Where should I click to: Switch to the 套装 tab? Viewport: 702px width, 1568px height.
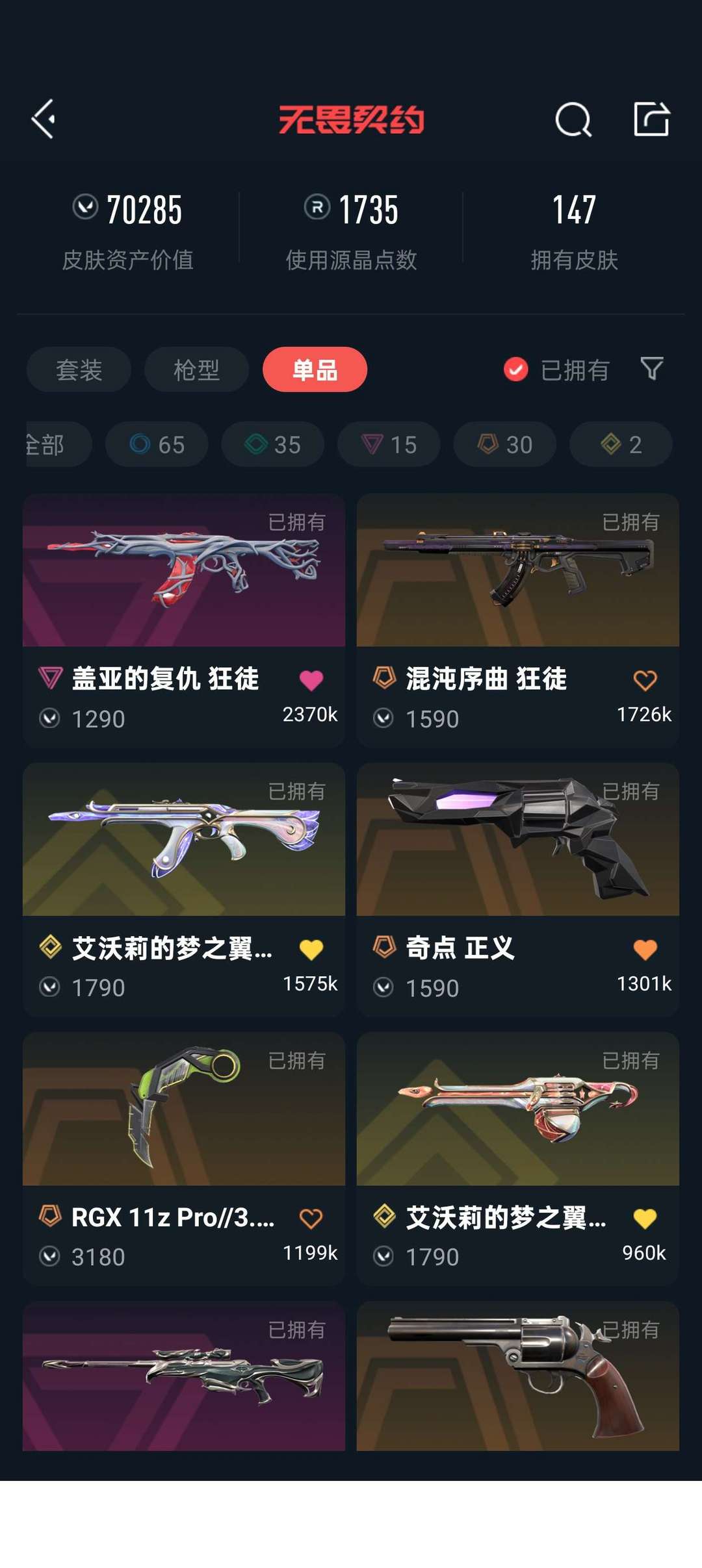click(79, 370)
